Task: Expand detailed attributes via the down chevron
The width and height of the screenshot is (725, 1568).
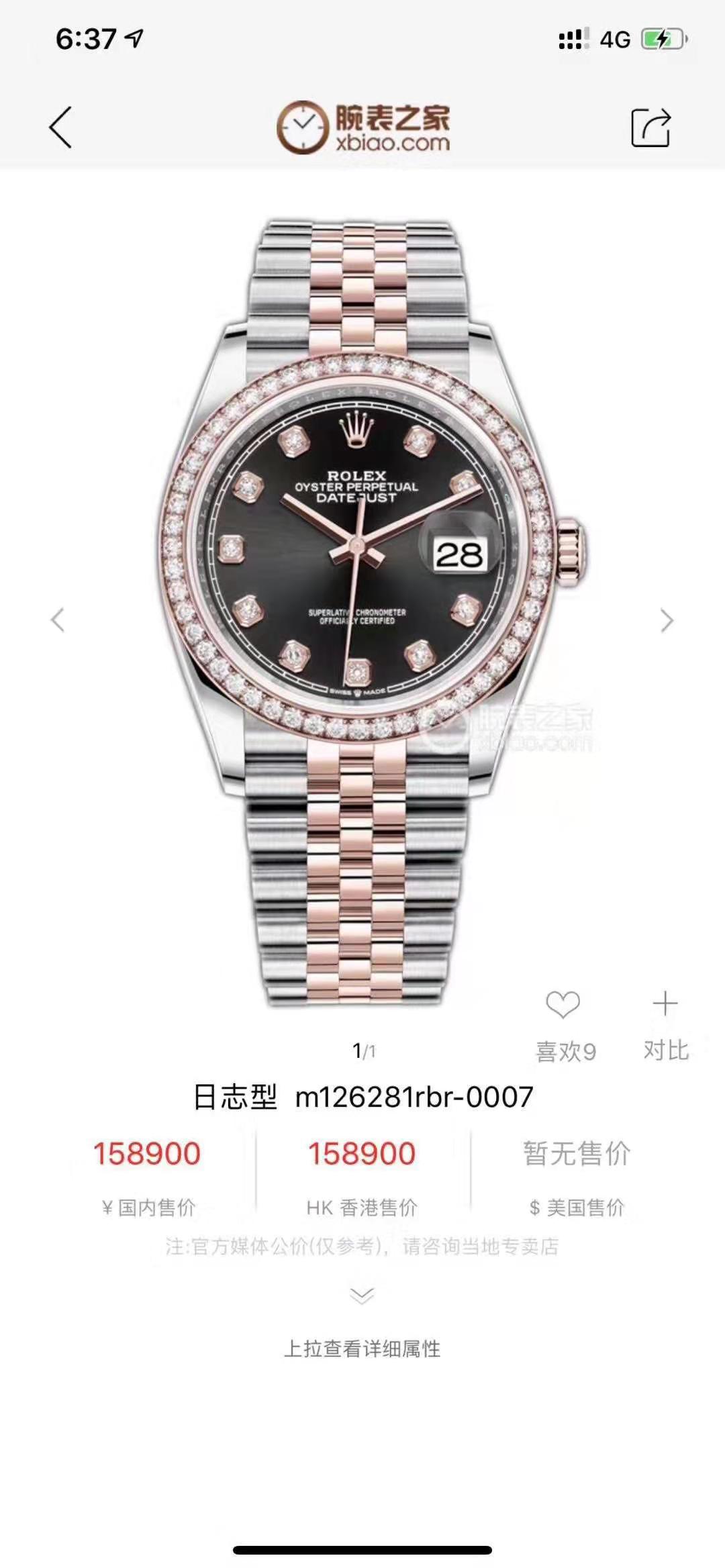Action: 362,1295
